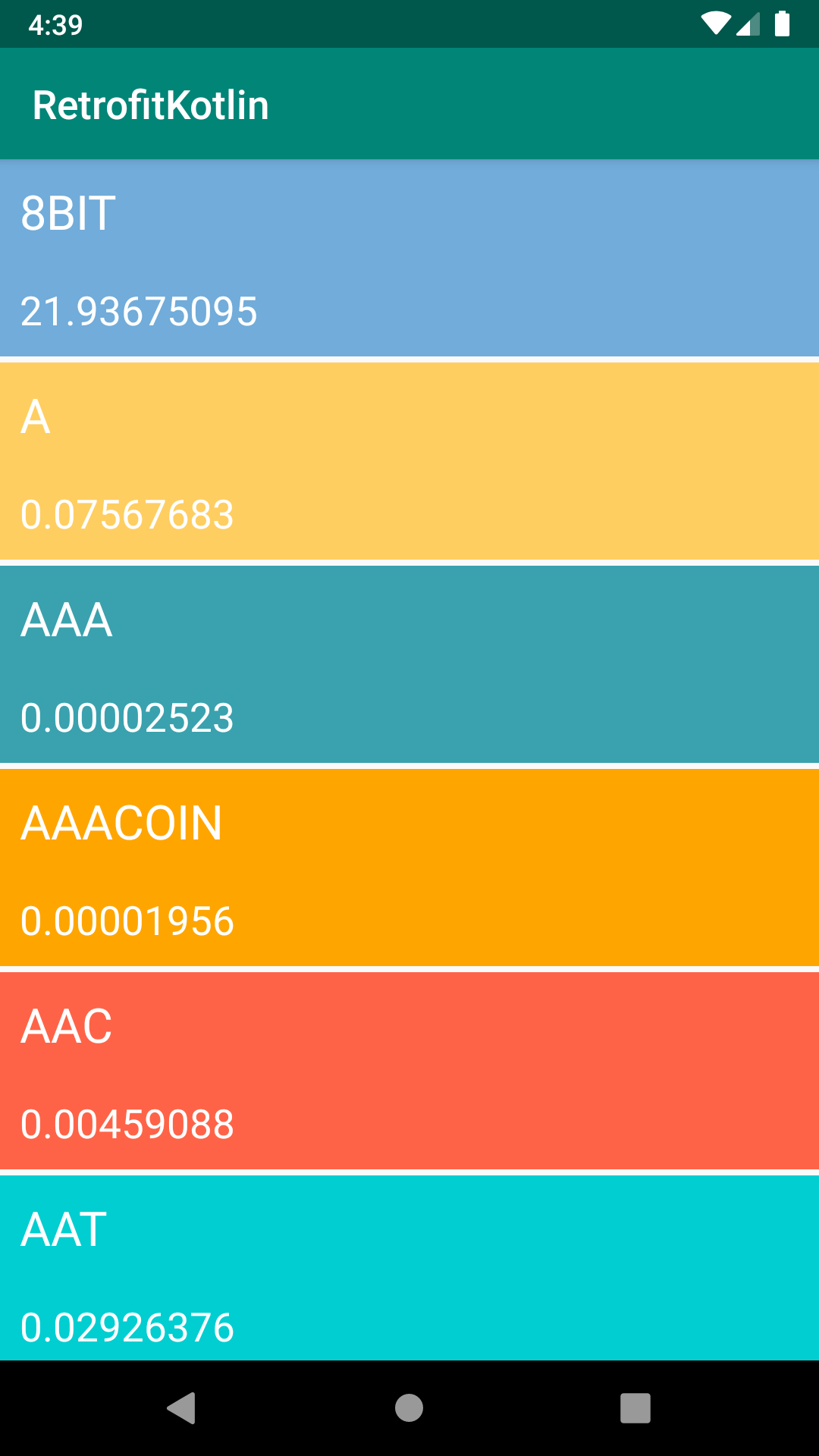The image size is (819, 1456).
Task: Tap the AAACOIN price 0.00001956
Action: click(127, 921)
